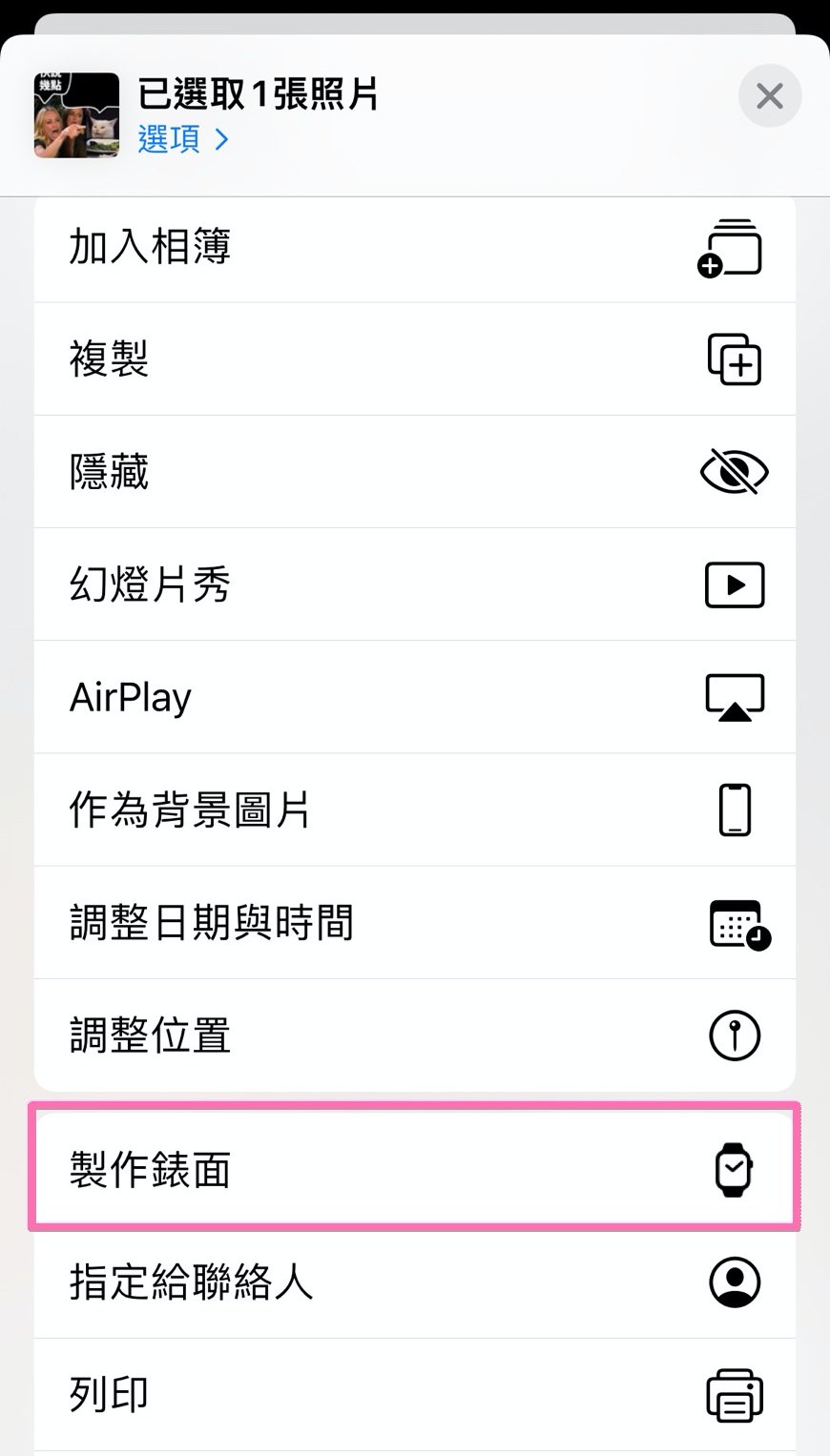Open 調整位置 to adjust location

point(414,1035)
